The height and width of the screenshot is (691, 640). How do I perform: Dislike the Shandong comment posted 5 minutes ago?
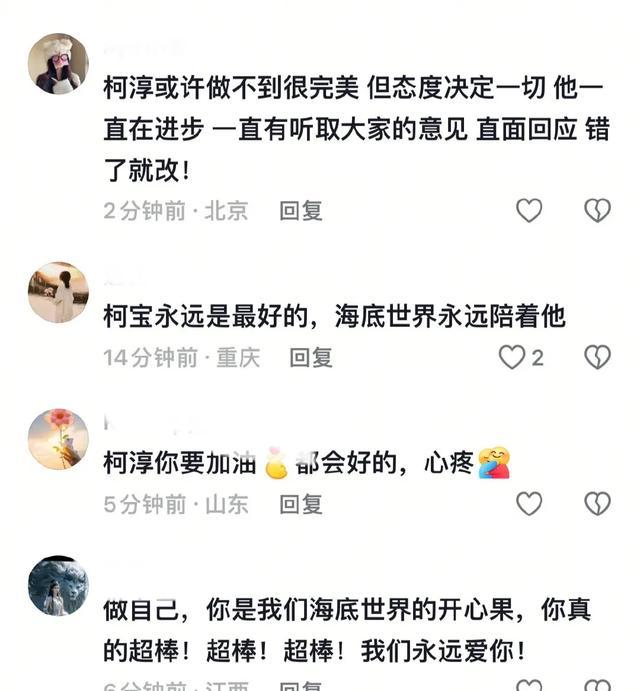point(597,504)
